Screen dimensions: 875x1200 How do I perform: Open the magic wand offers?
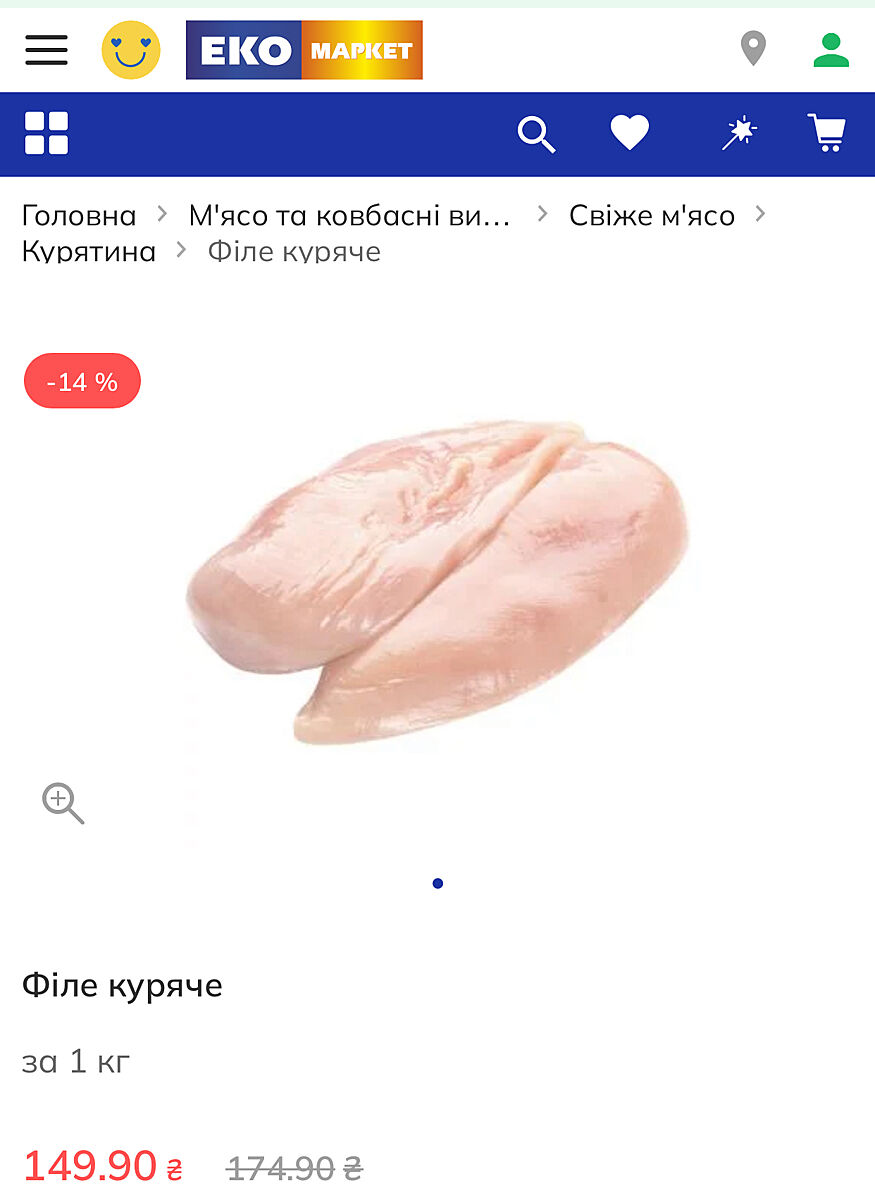tap(740, 133)
